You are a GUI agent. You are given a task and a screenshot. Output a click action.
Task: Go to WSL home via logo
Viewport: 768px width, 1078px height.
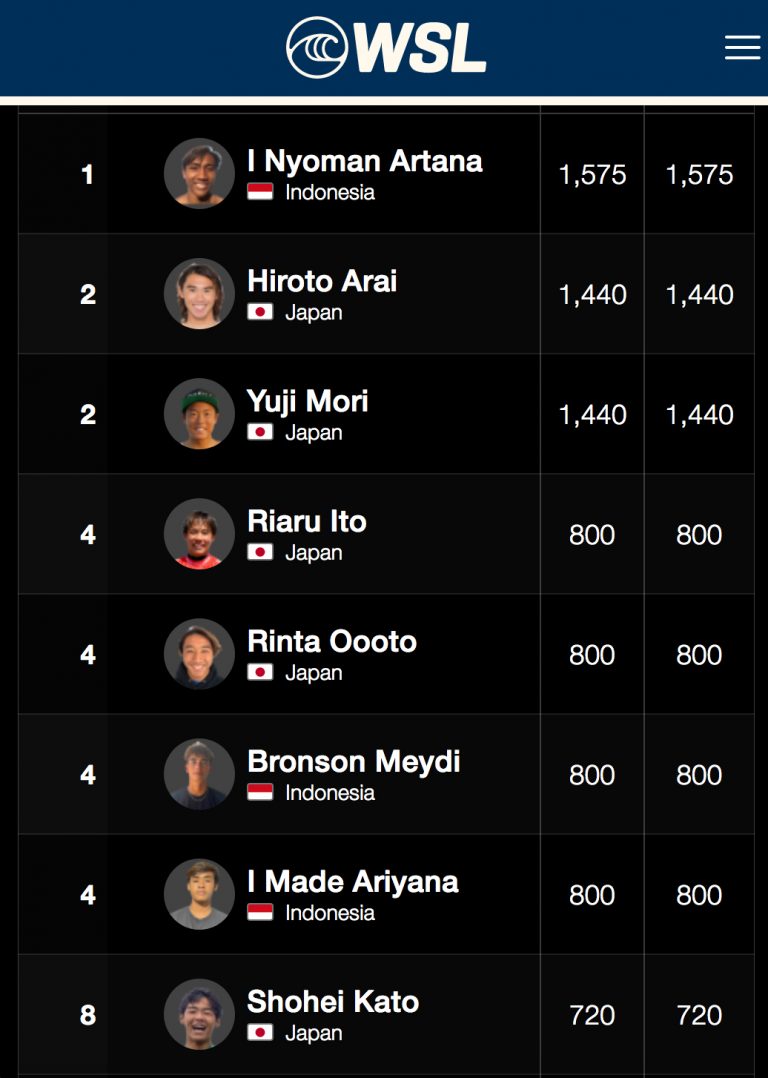[386, 47]
